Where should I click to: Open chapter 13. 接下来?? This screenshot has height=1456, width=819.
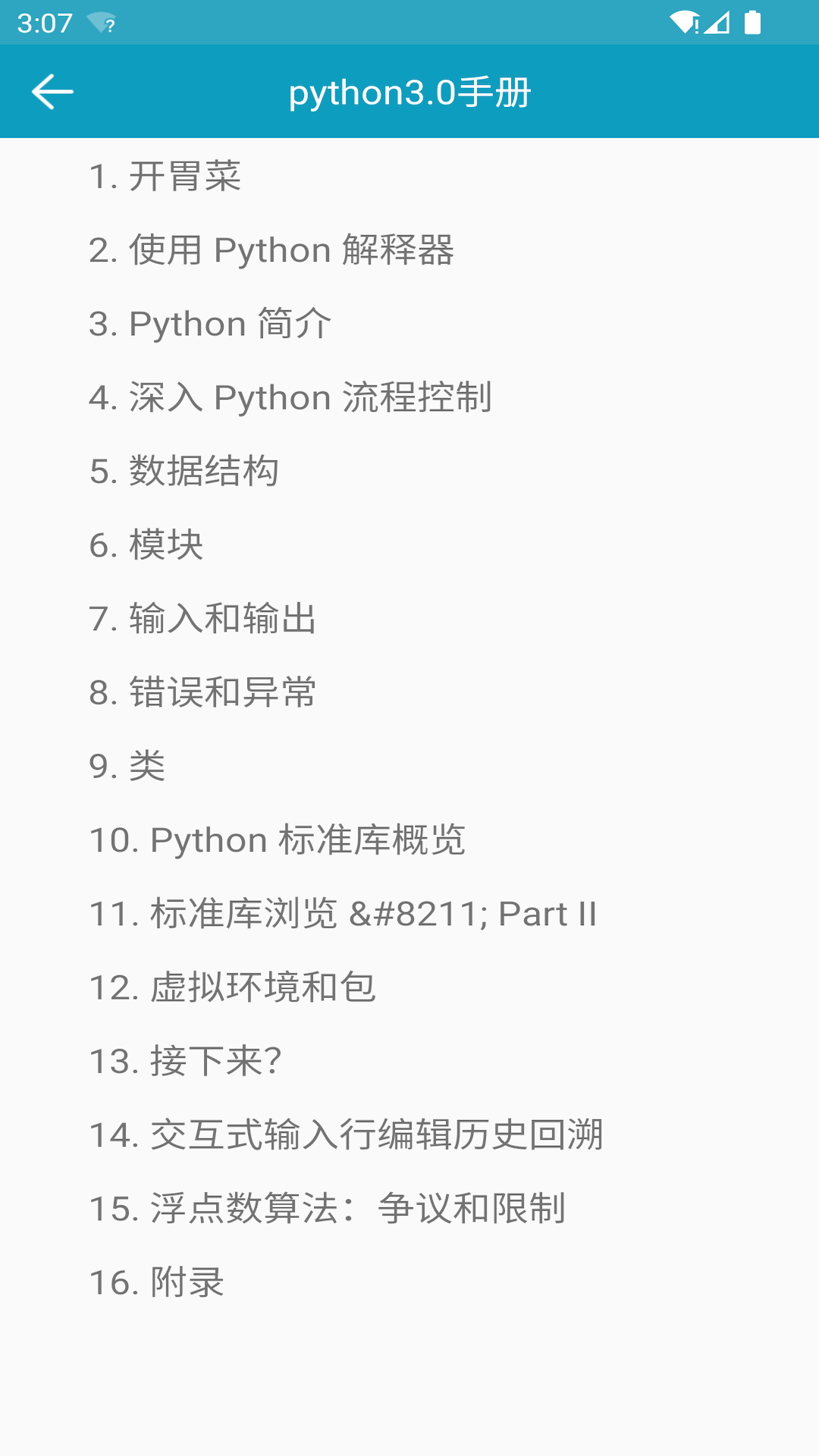(x=186, y=1060)
